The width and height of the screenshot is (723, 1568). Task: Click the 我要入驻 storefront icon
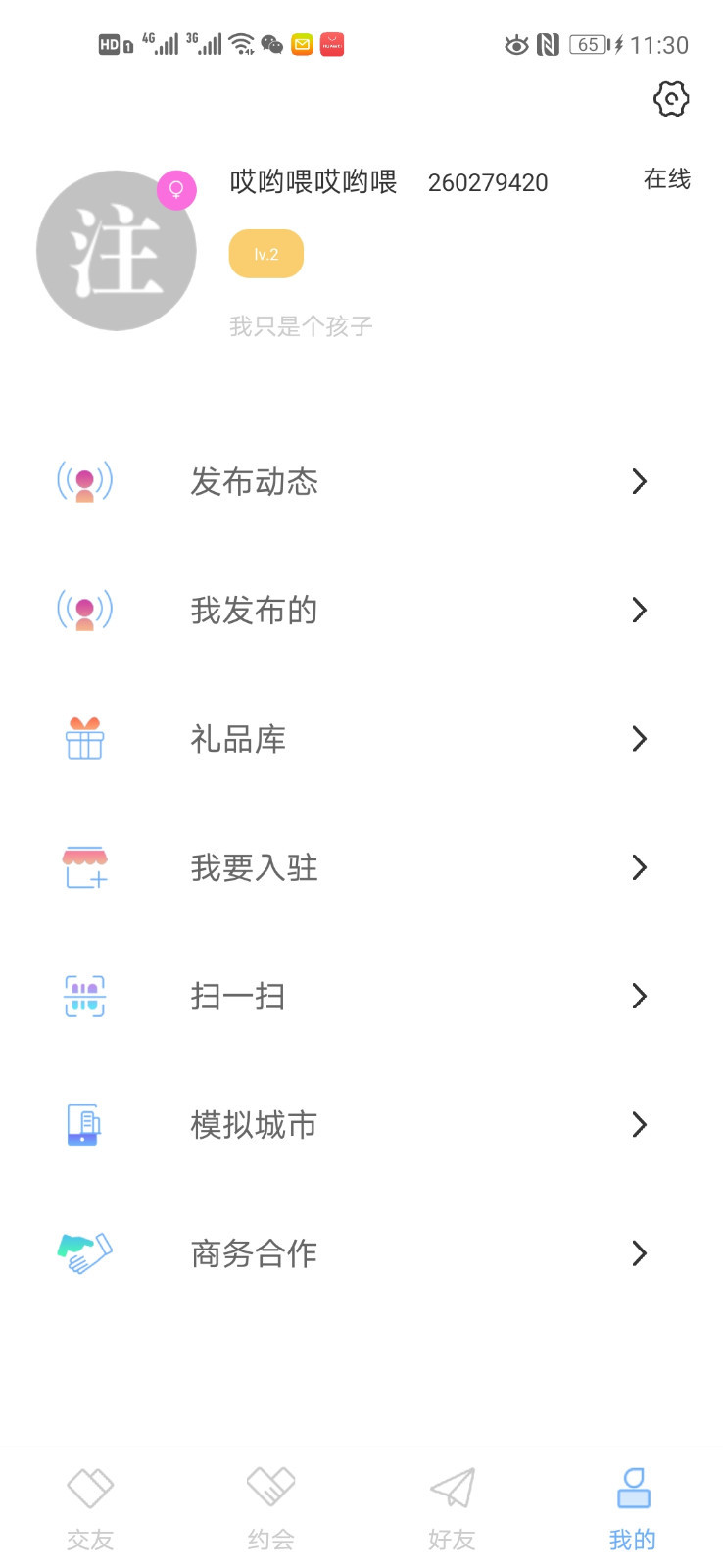click(83, 867)
